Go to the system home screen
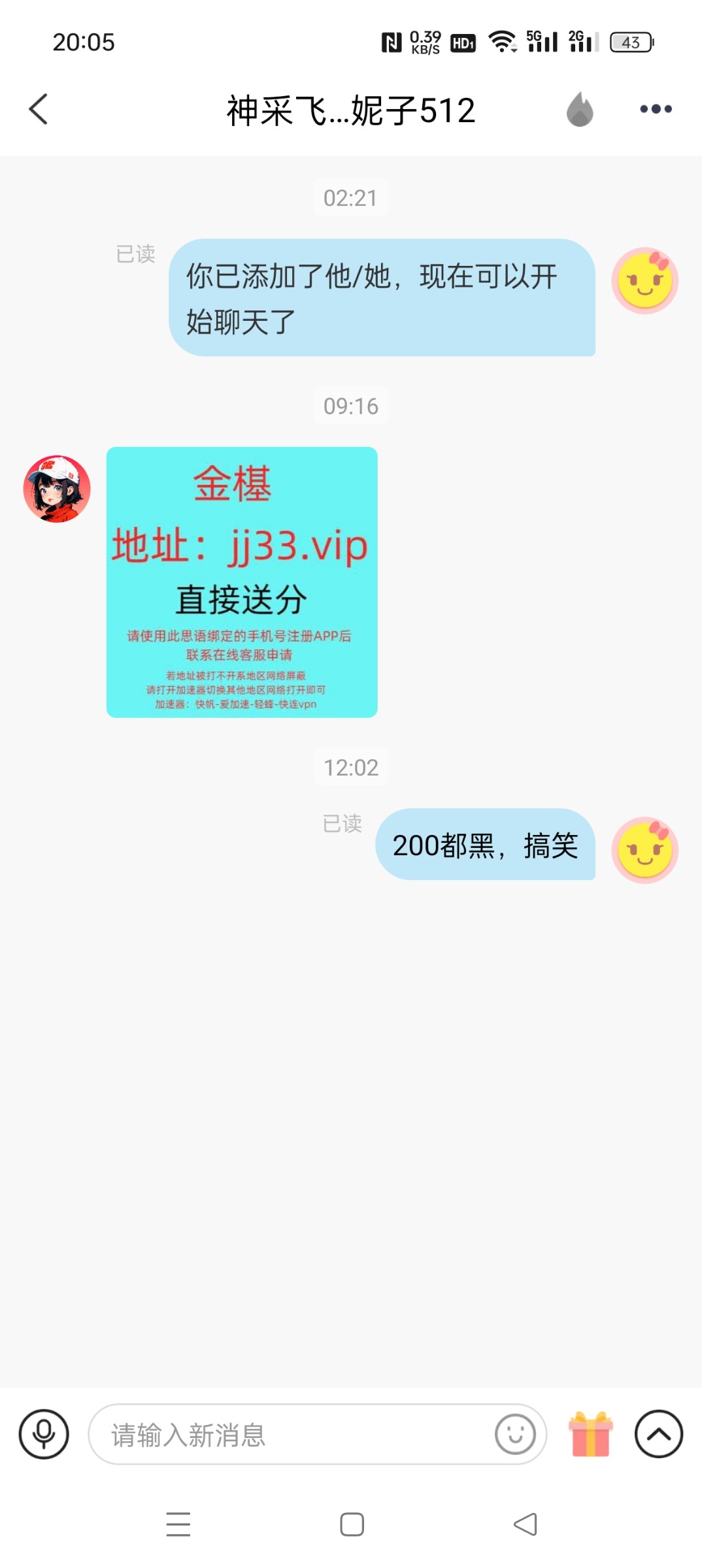 point(352,1524)
